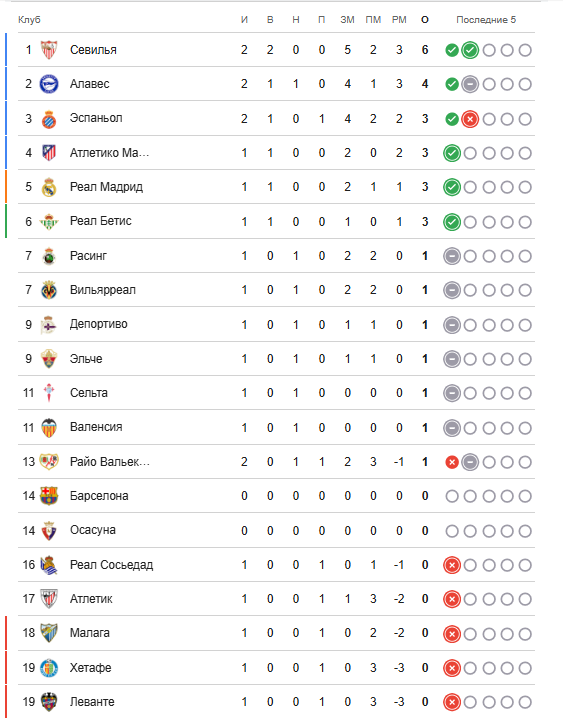Screen dimensions: 563x721
Task: Select the Депортиво row
Action: point(276,324)
